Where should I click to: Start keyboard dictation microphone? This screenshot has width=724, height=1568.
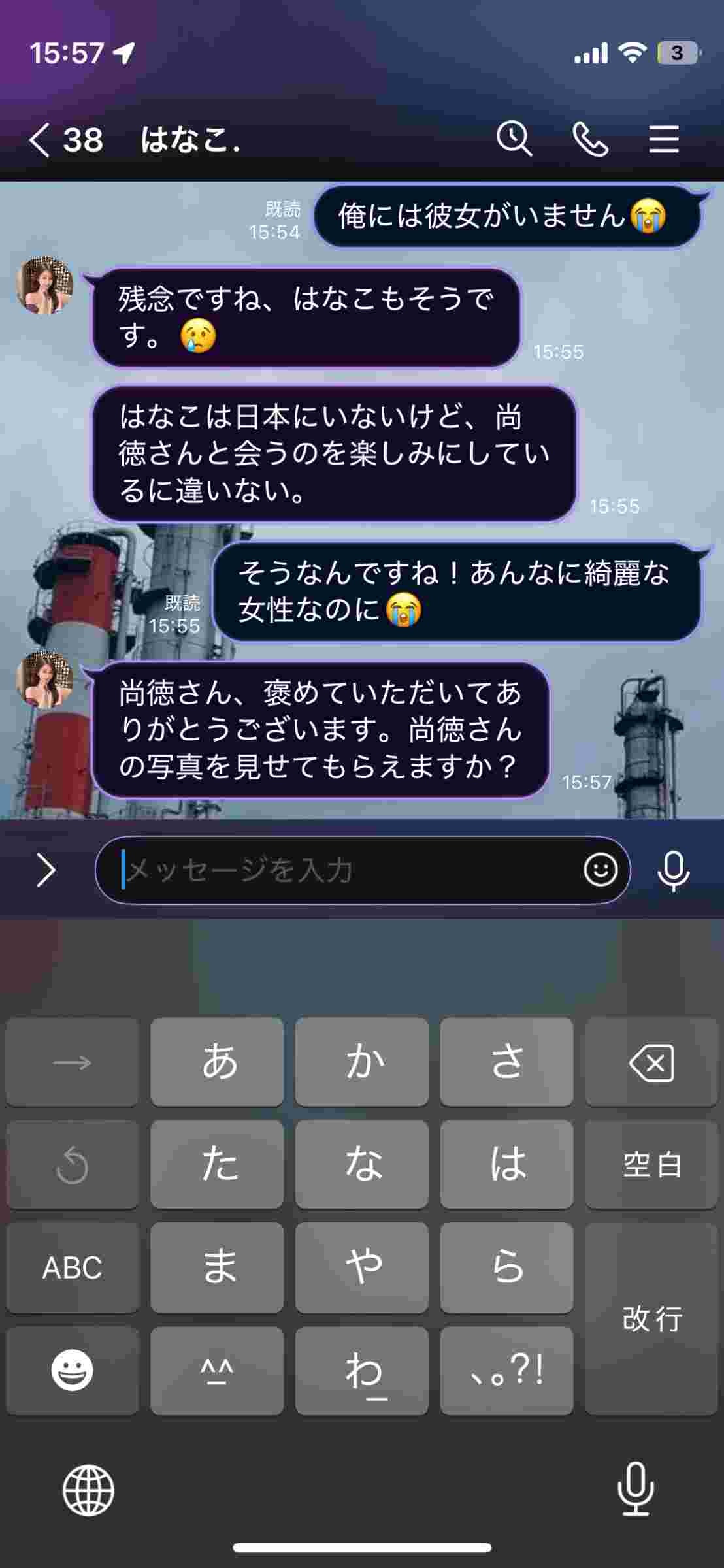(635, 1490)
